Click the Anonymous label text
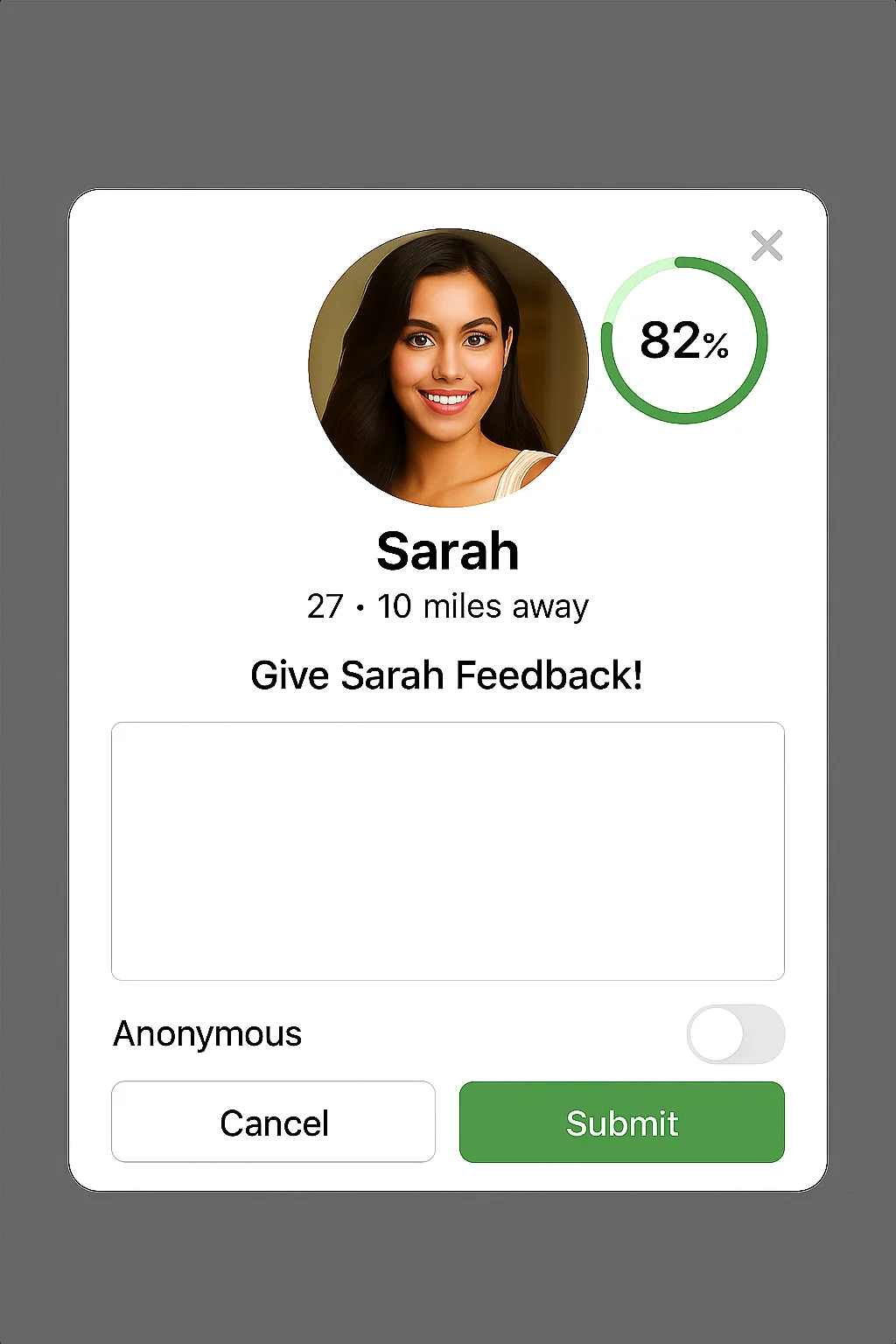 click(206, 1033)
